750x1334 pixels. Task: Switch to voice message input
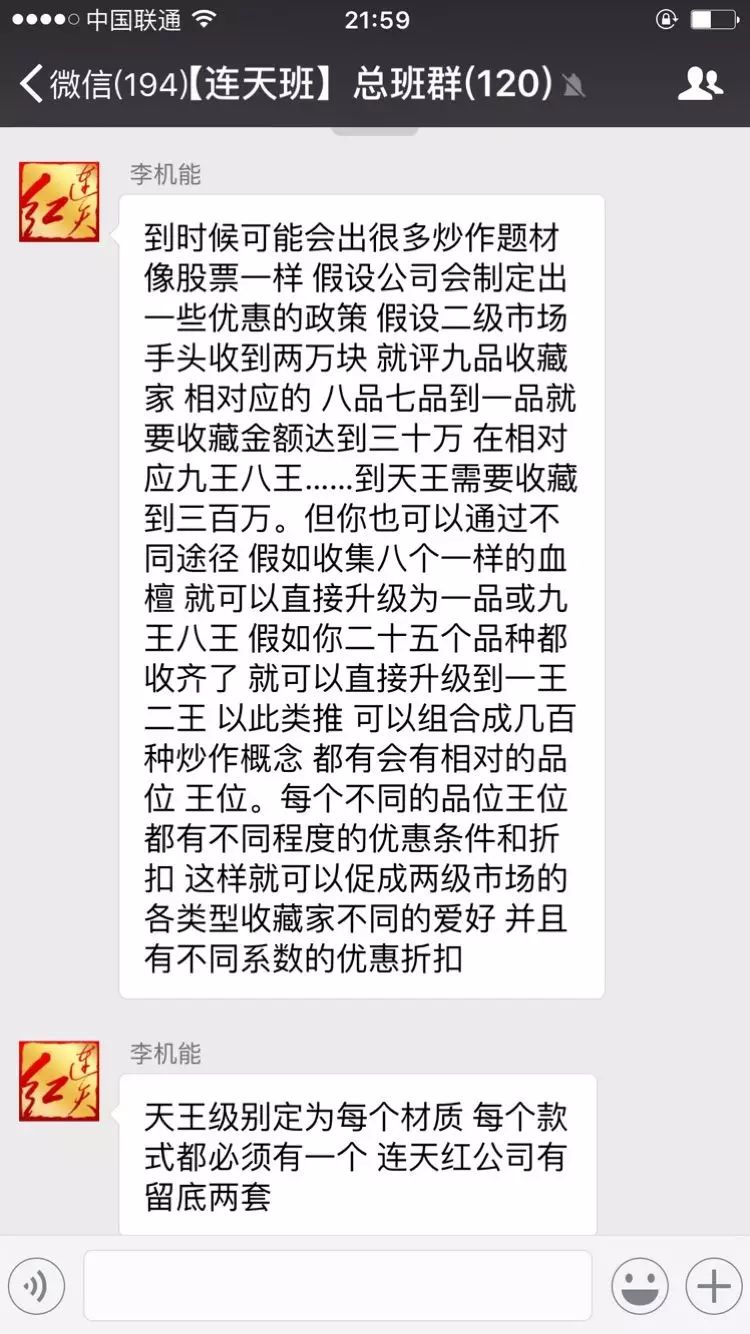point(36,1286)
